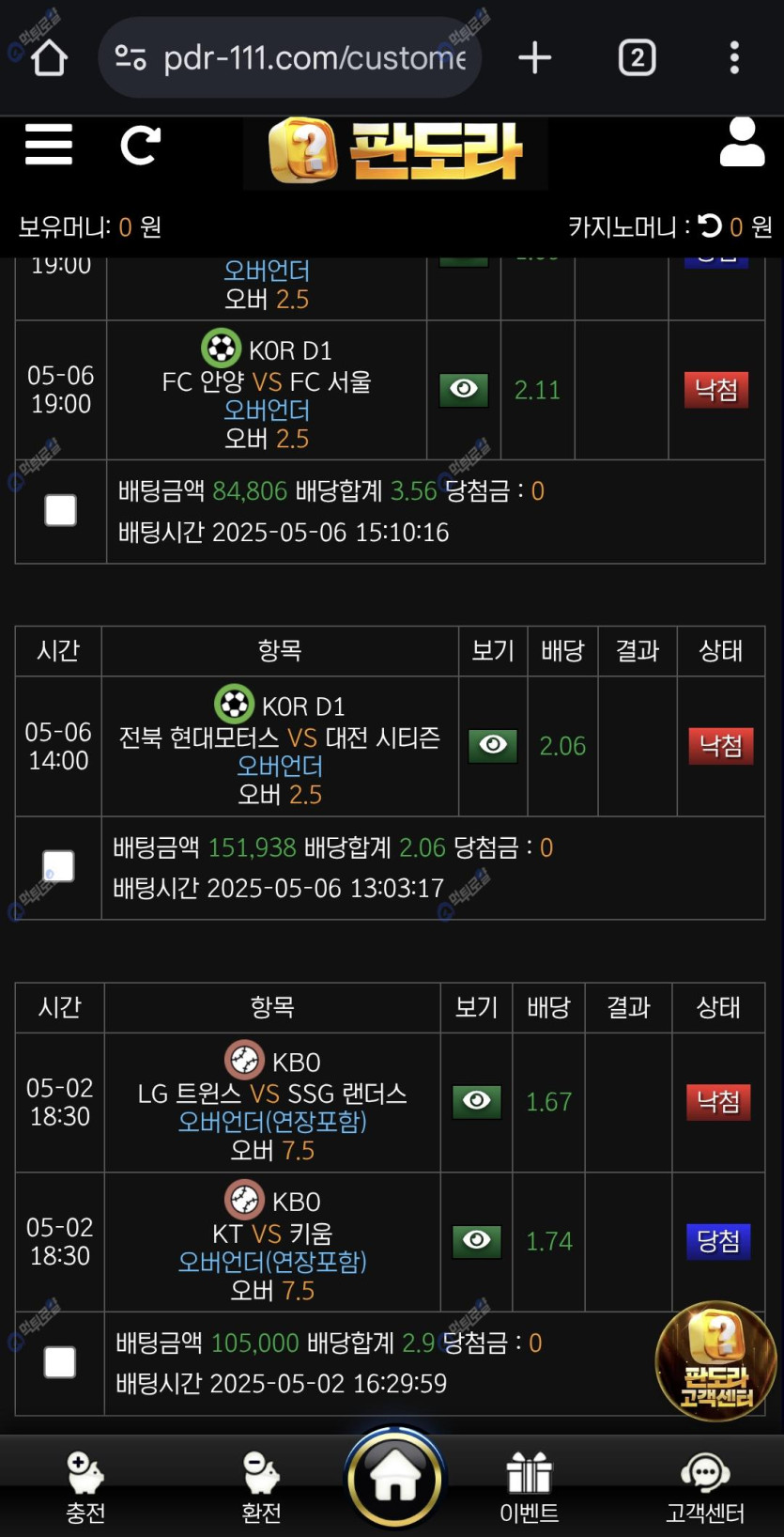Reload the page with the refresh icon
784x1537 pixels.
pos(141,146)
